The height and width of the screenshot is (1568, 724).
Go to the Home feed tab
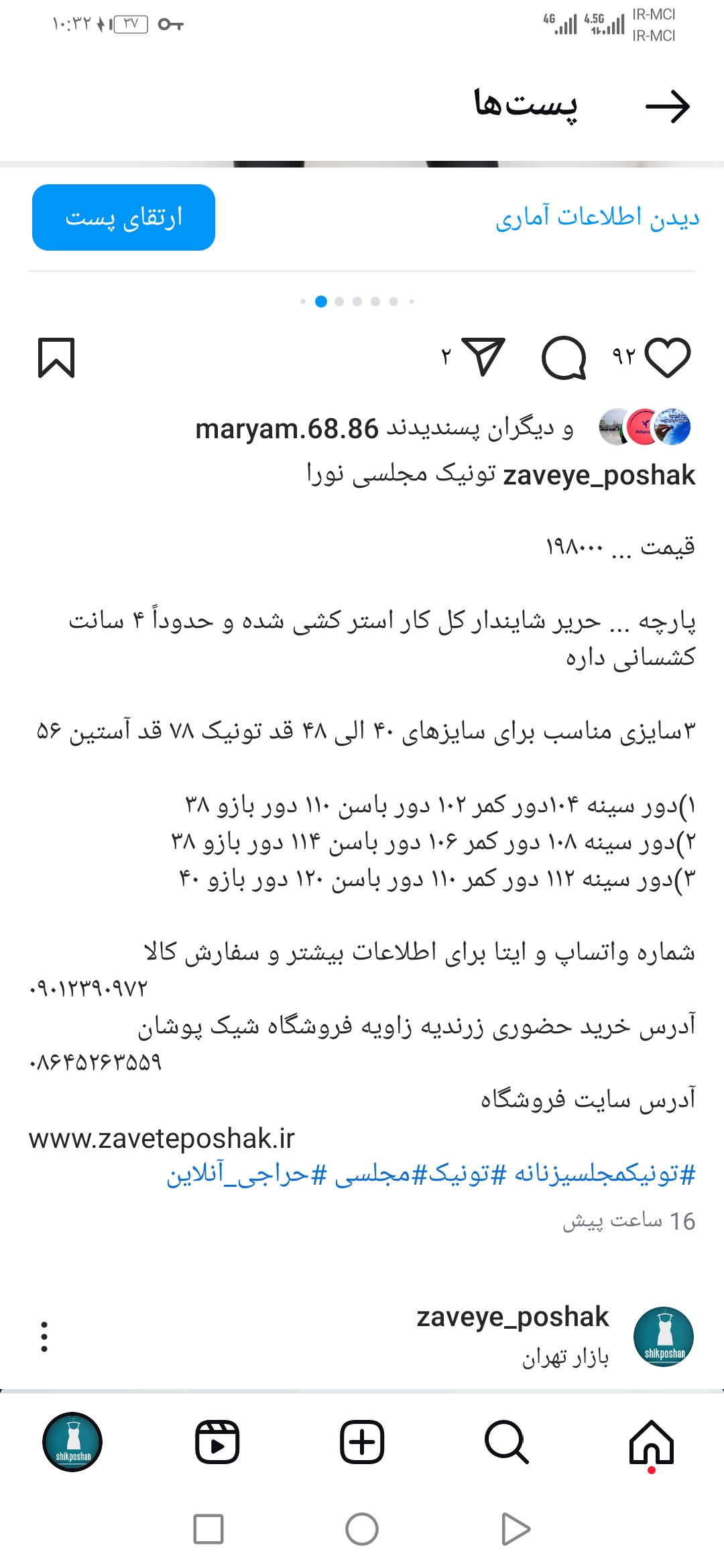pos(652,1443)
